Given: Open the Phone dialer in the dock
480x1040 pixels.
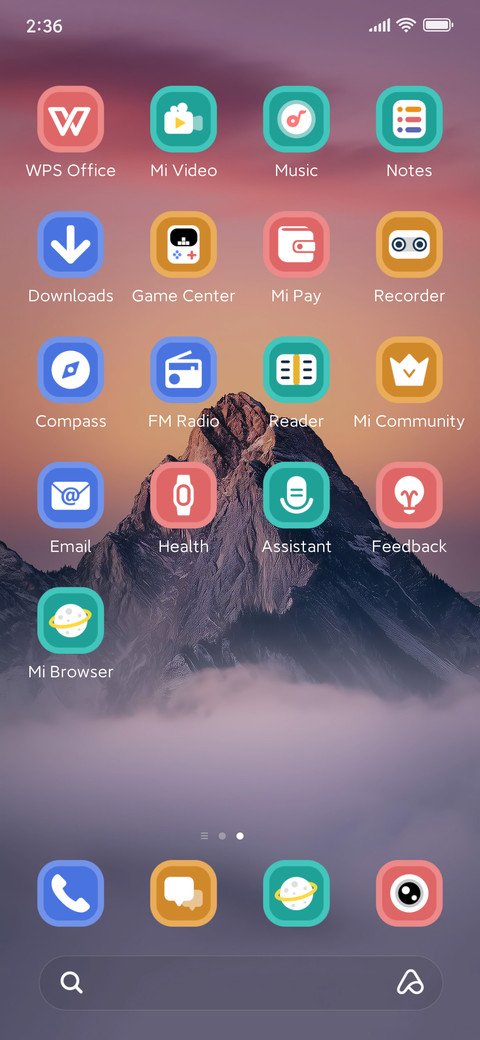Looking at the screenshot, I should (x=70, y=893).
